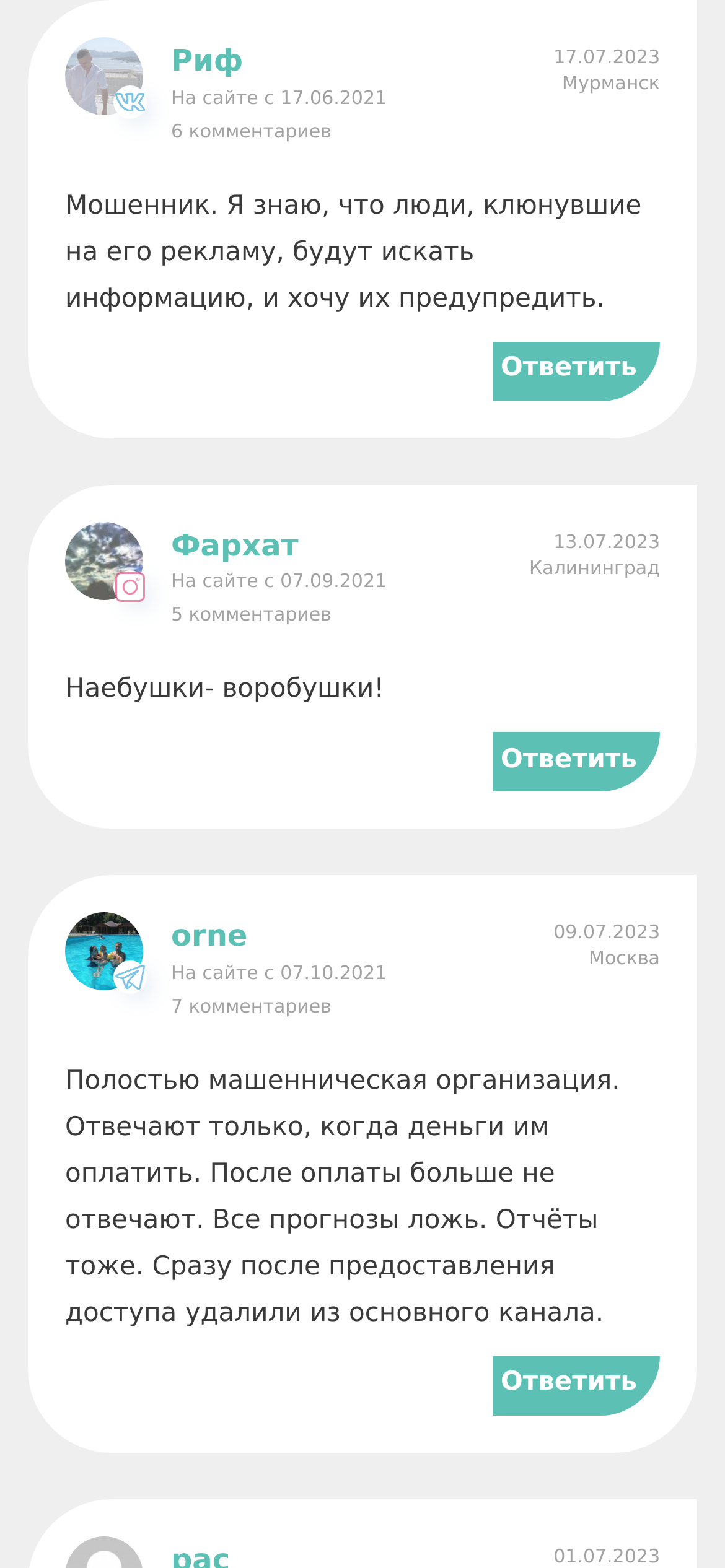
Task: Tap orne's pool avatar photo
Action: [x=104, y=951]
